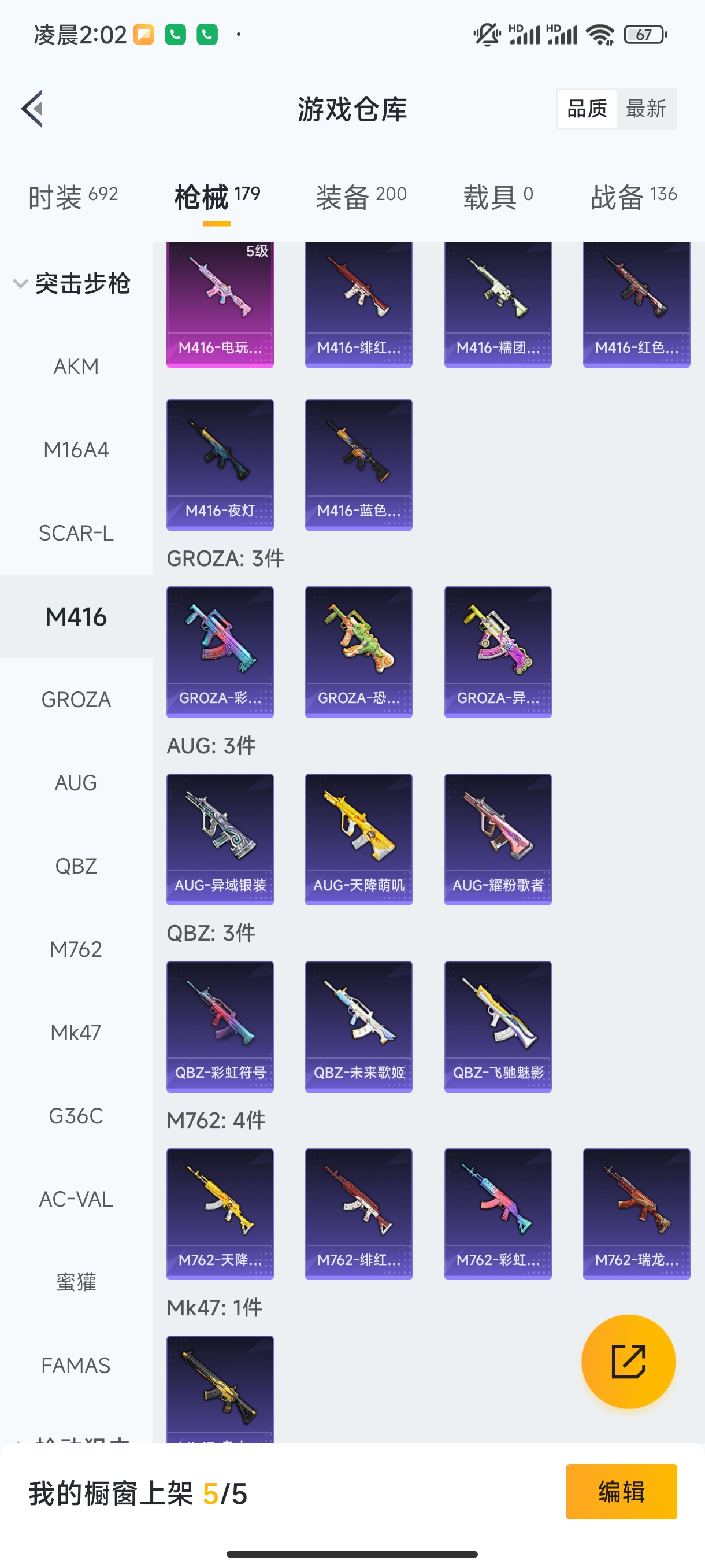Screen dimensions: 705x1568
Task: Open the M416-夜灯 skin
Action: tap(220, 464)
